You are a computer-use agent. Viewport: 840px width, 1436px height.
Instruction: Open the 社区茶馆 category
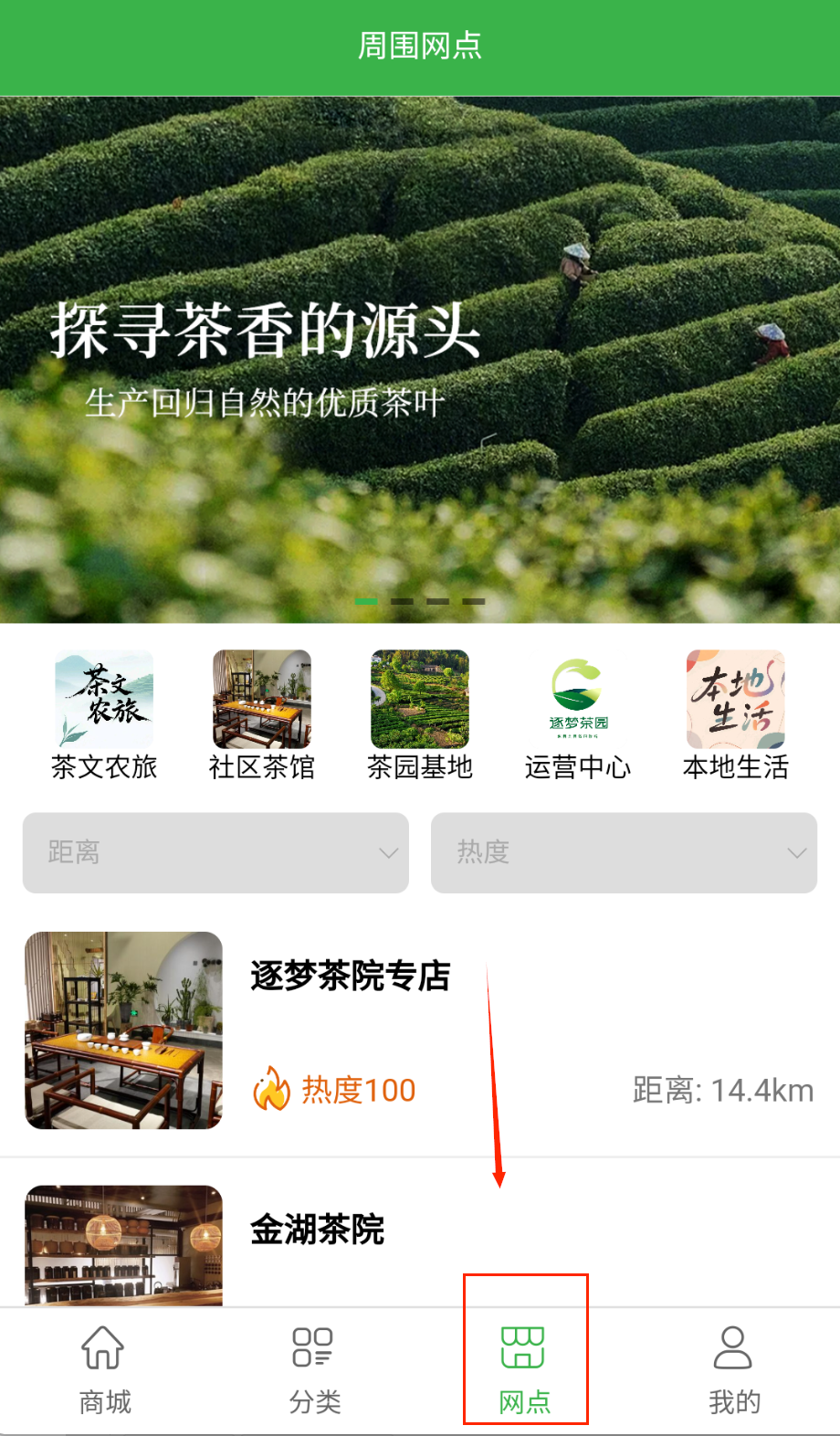pyautogui.click(x=262, y=714)
